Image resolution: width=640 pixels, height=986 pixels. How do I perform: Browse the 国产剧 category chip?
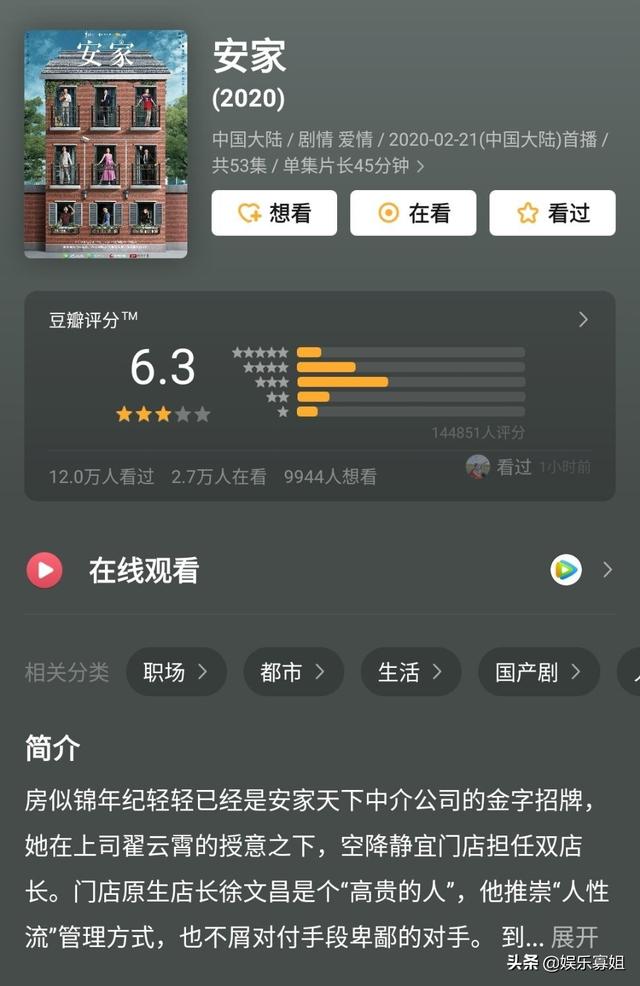(538, 672)
